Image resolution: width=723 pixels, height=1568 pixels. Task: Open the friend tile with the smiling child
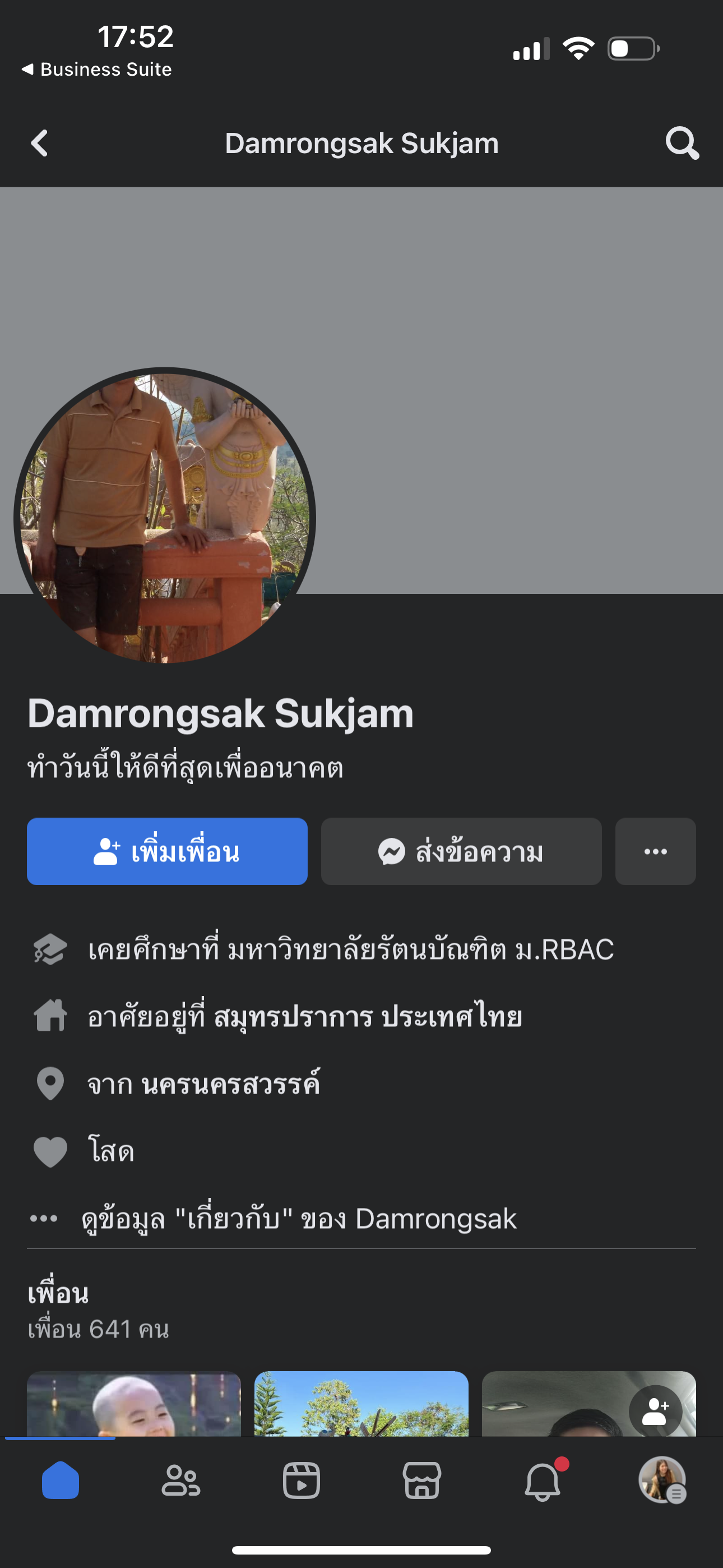pyautogui.click(x=134, y=1404)
